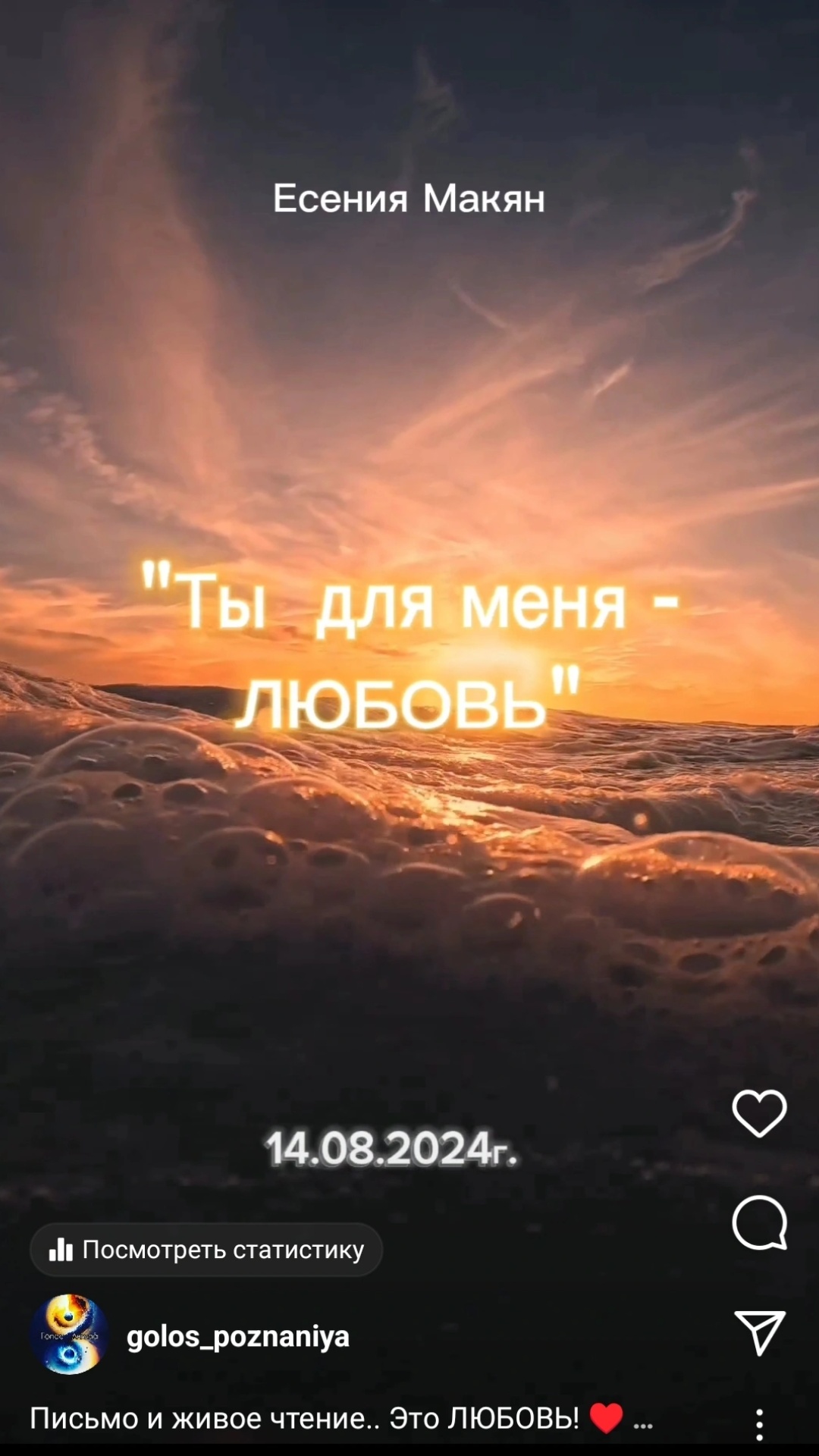
Task: Like this reel with the heart icon
Action: 759,1113
